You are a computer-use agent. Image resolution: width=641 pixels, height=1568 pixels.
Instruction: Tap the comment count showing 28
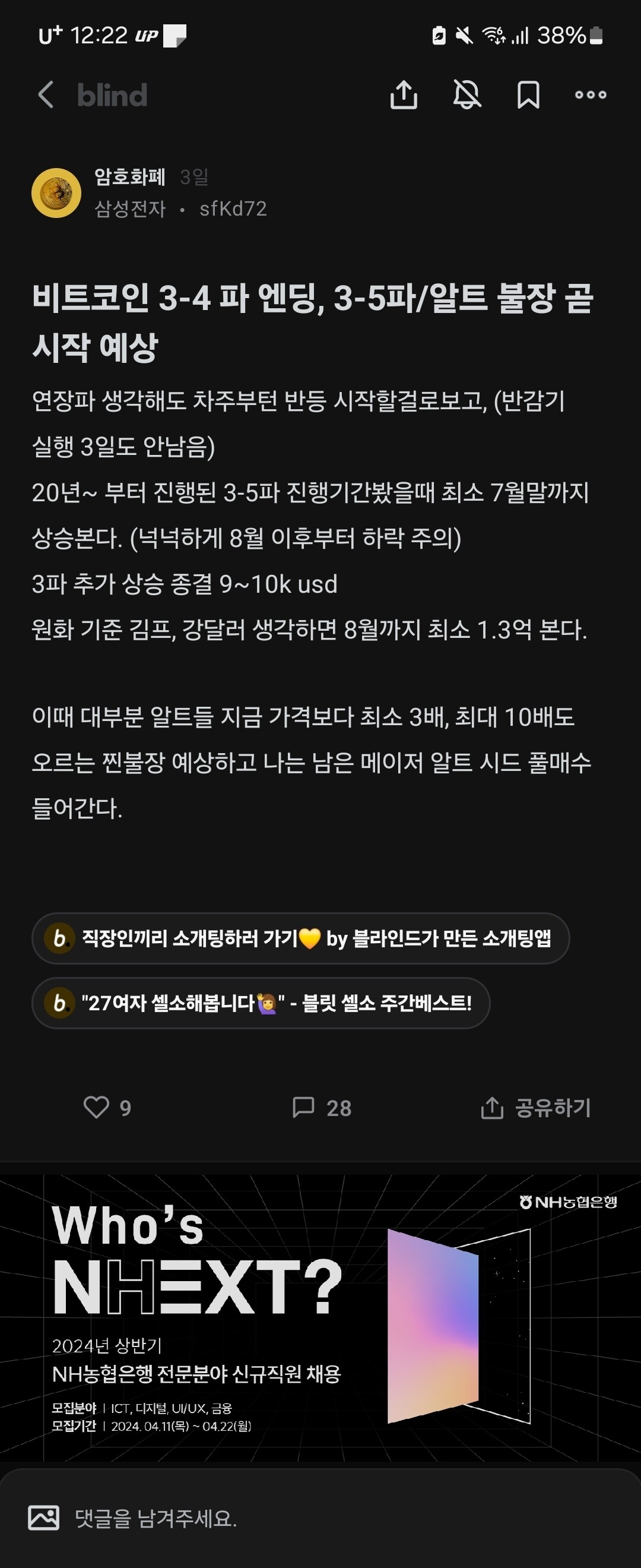[339, 1108]
